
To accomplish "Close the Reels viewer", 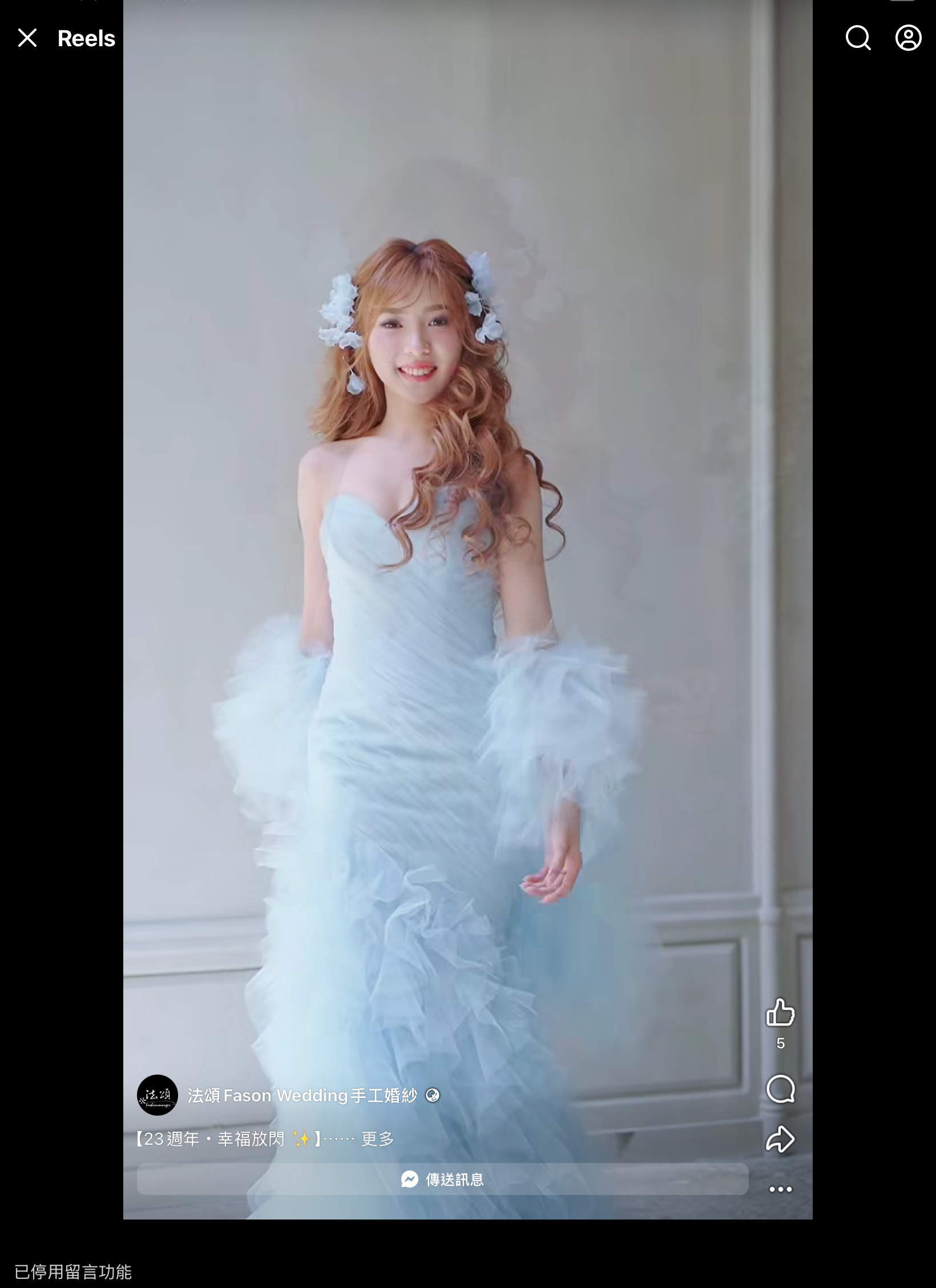I will pyautogui.click(x=27, y=38).
